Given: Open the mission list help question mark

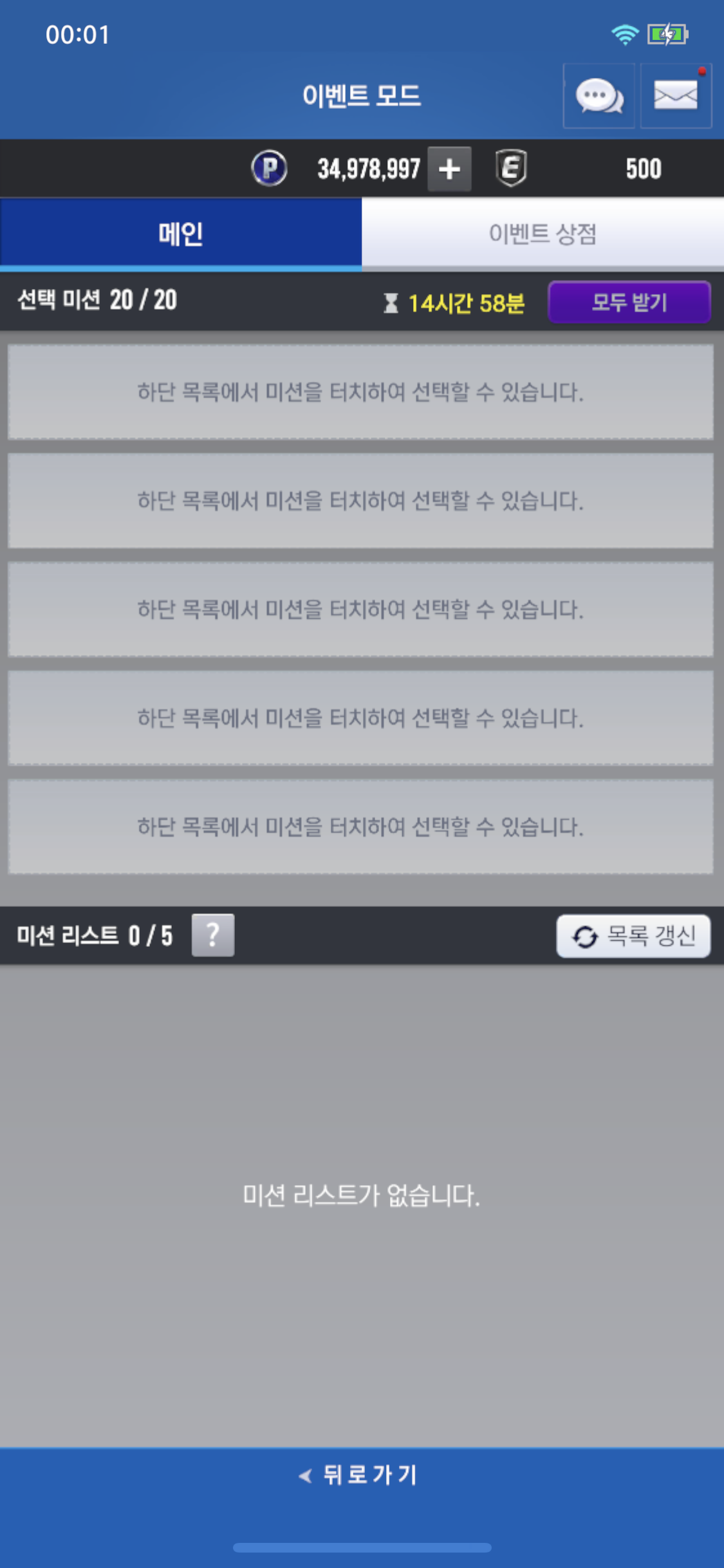Looking at the screenshot, I should [x=213, y=935].
